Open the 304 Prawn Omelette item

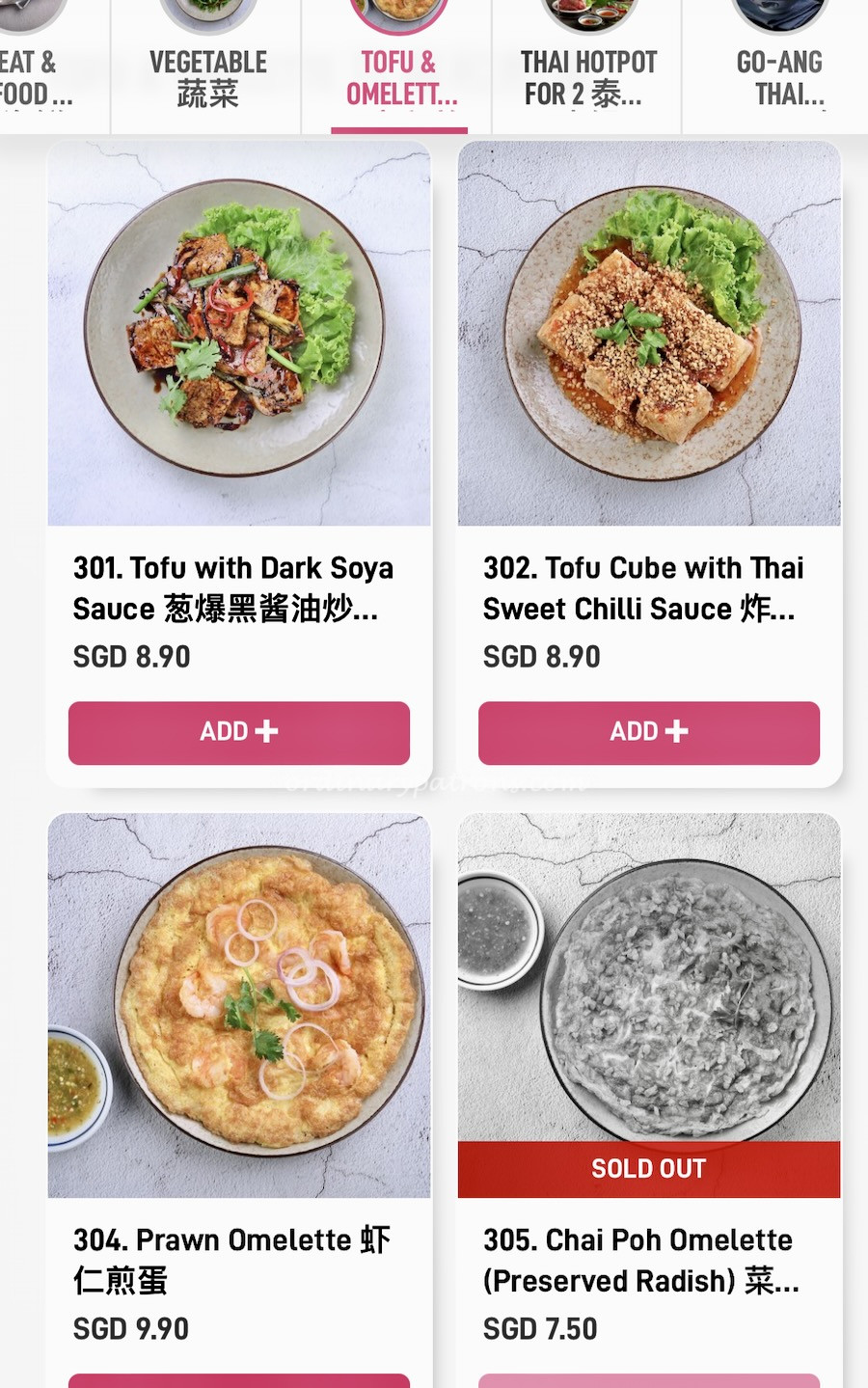(239, 1005)
